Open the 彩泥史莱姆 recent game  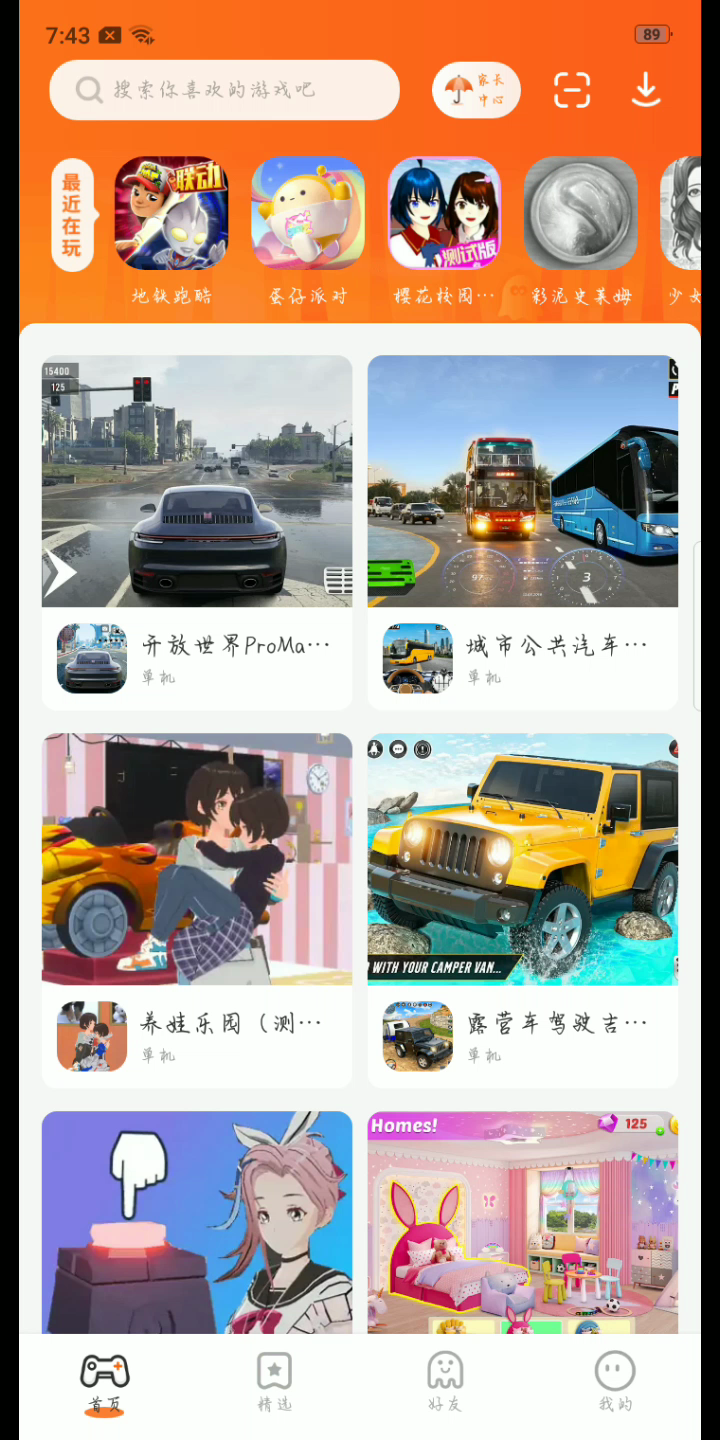(580, 214)
